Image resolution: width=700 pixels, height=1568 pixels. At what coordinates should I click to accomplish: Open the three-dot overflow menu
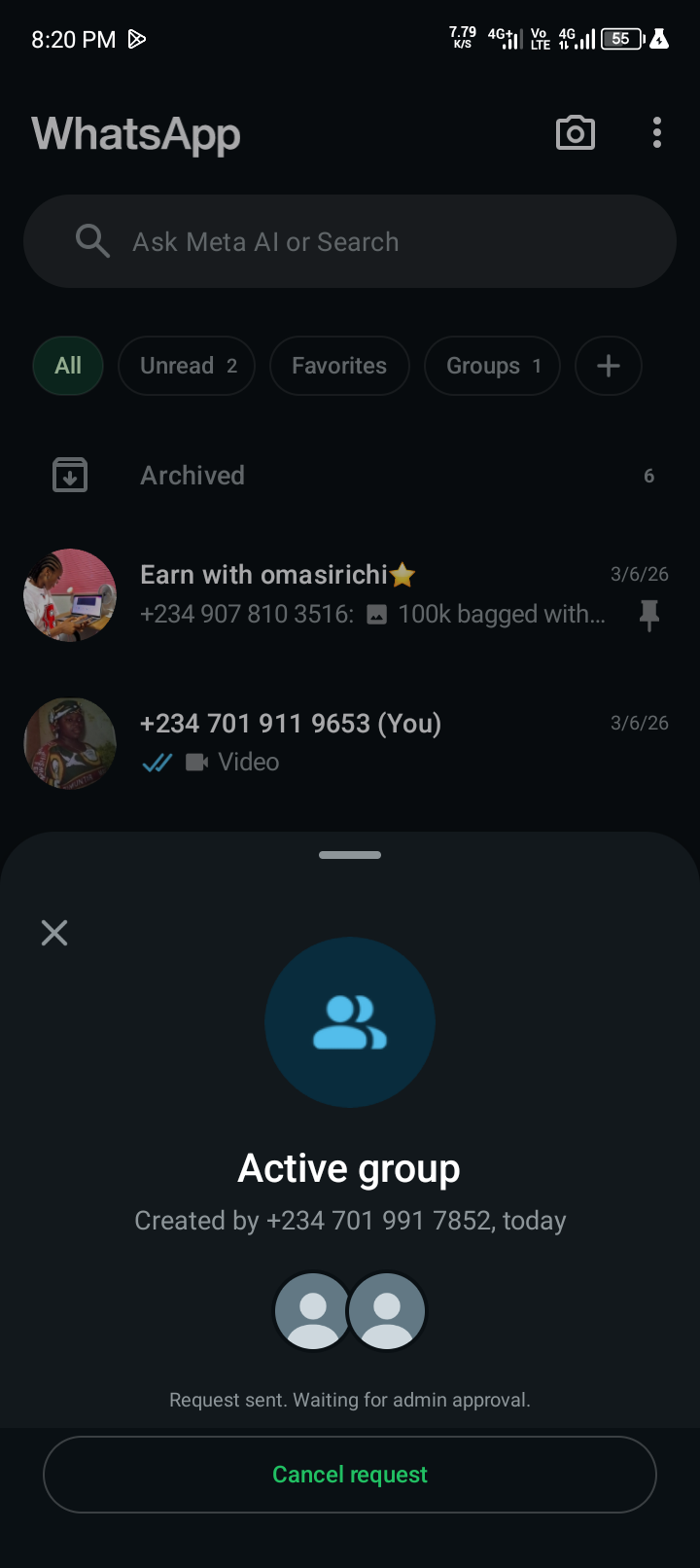point(657,133)
